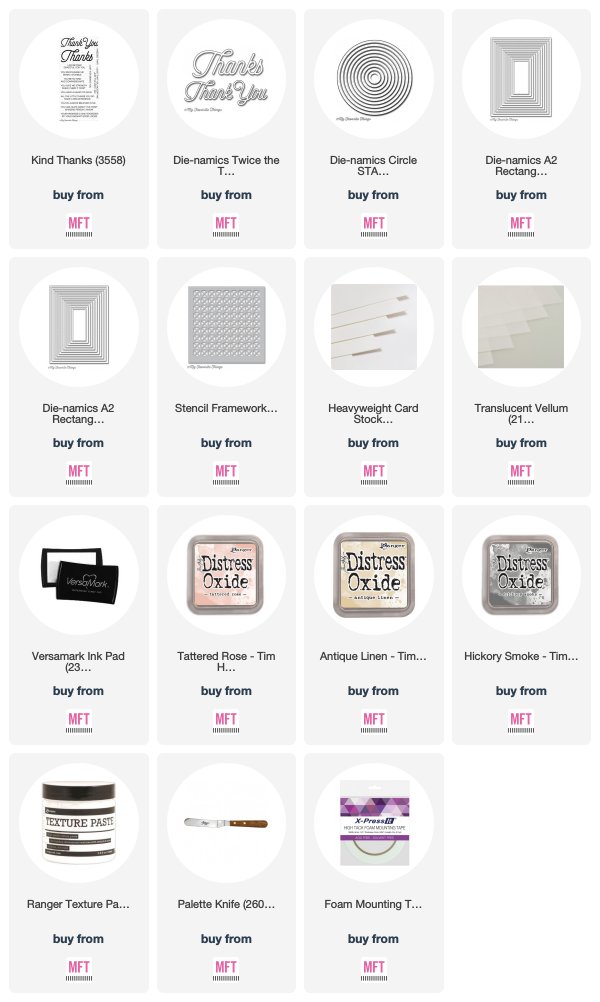Open the Palette Knife product card
Viewport: 600px width, 1002px height.
(226, 873)
